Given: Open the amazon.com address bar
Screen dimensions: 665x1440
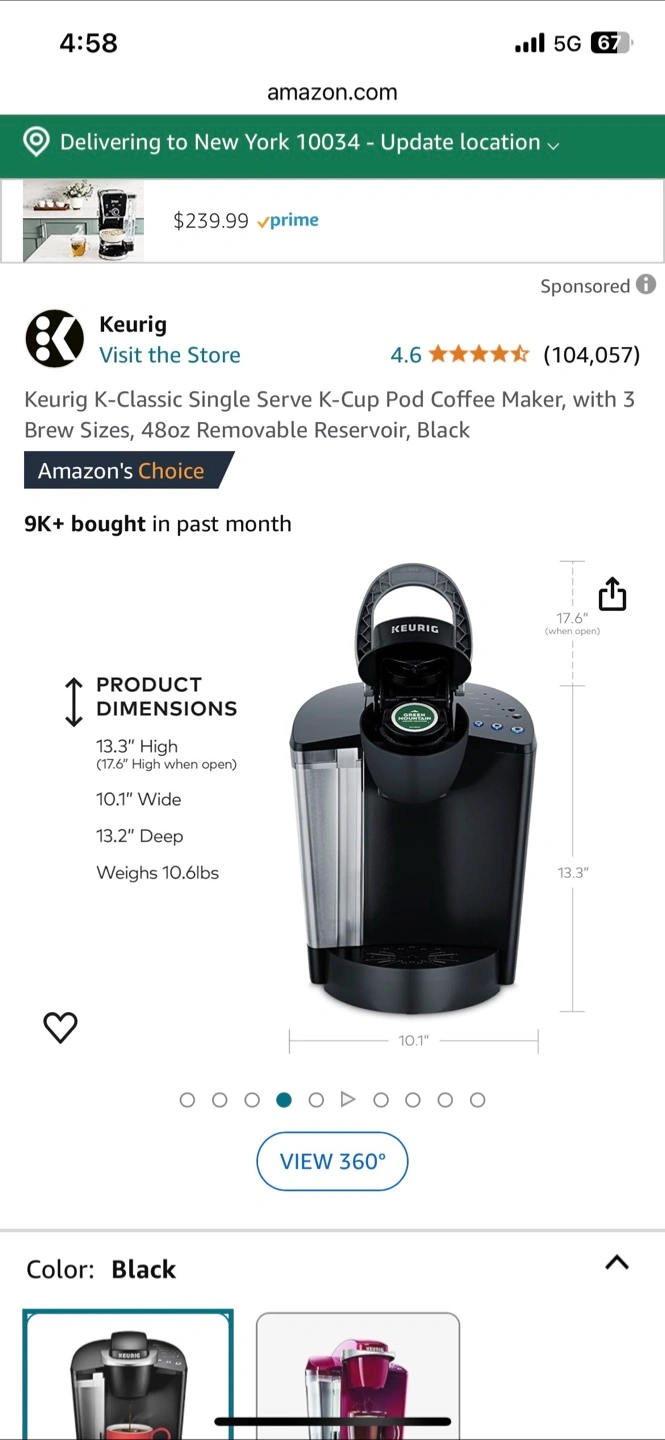Looking at the screenshot, I should pyautogui.click(x=332, y=92).
